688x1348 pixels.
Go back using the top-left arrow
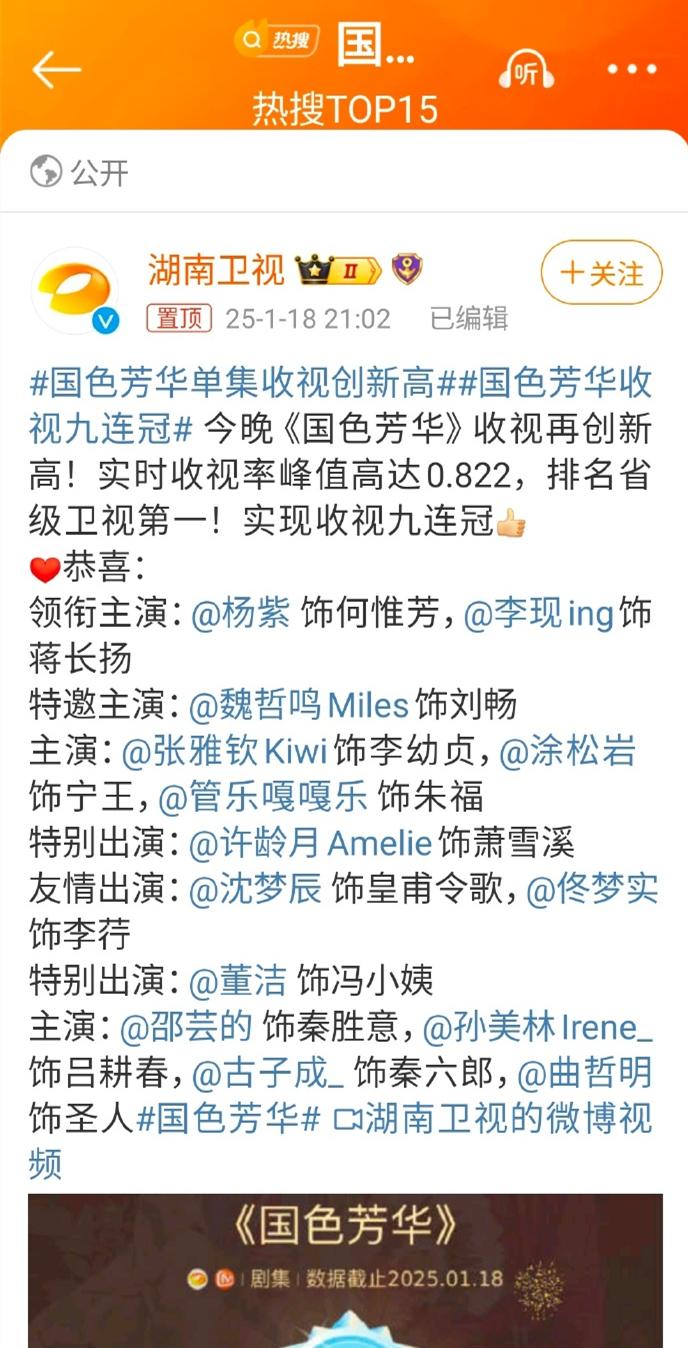[56, 69]
